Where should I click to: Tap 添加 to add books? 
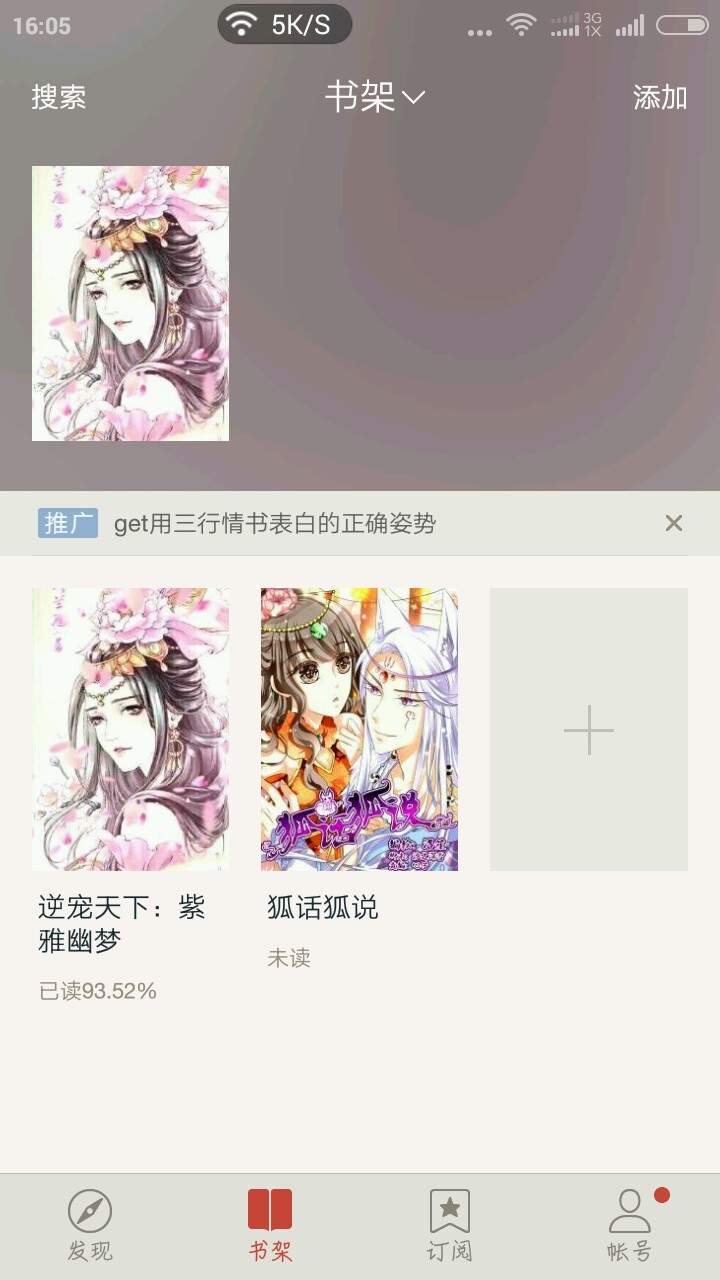660,97
